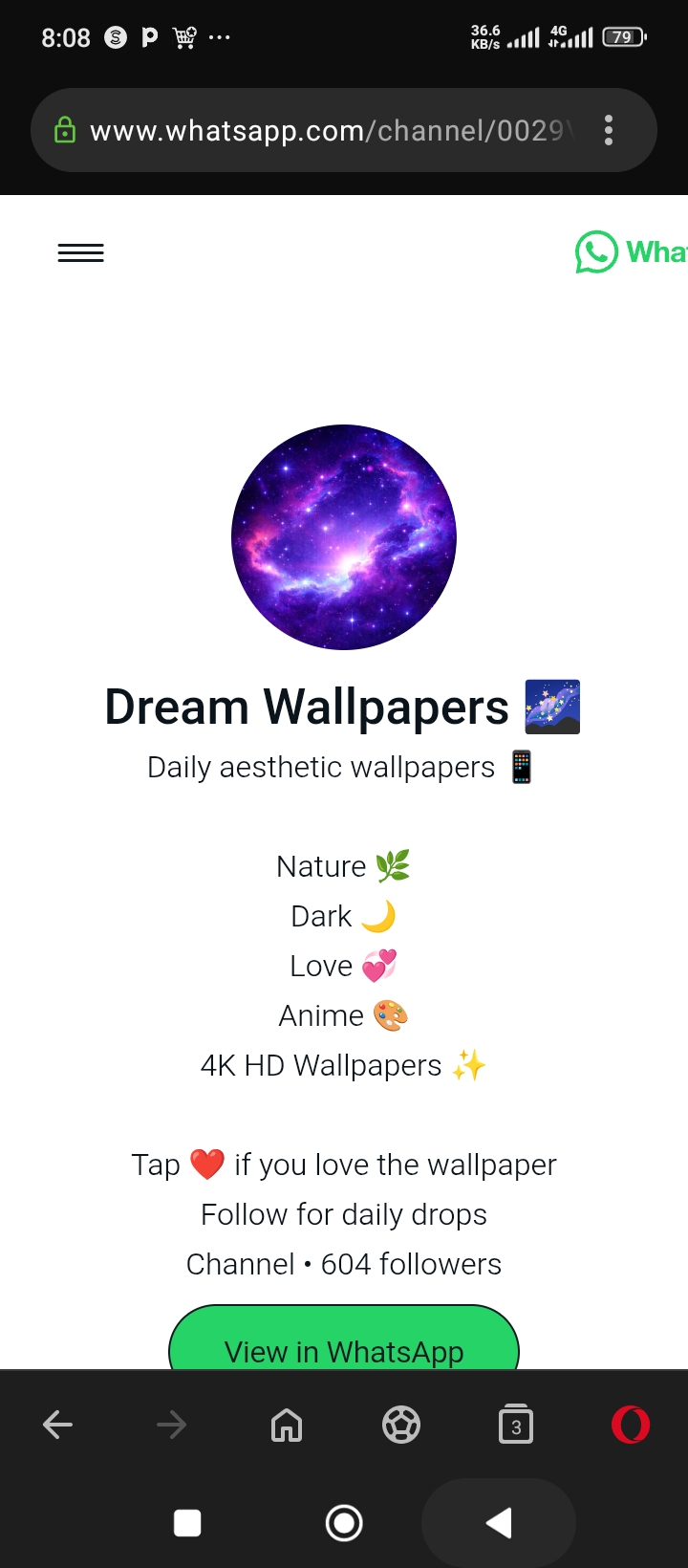Open the WhatsApp logo link

[x=631, y=252]
